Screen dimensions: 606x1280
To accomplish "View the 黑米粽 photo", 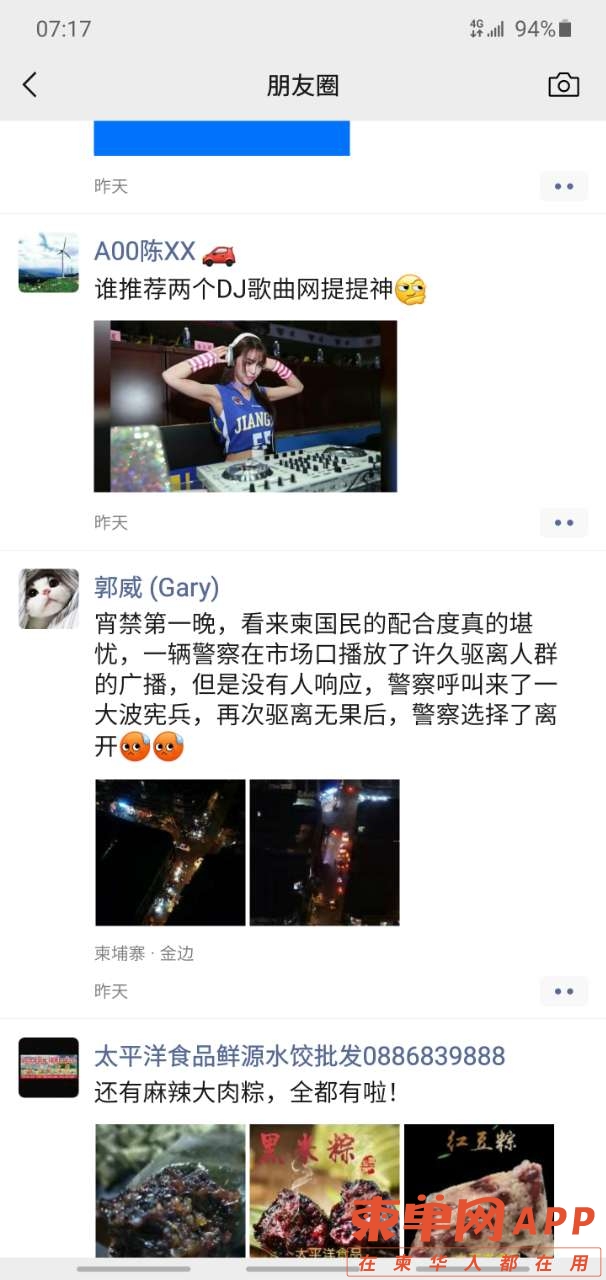I will point(324,1188).
